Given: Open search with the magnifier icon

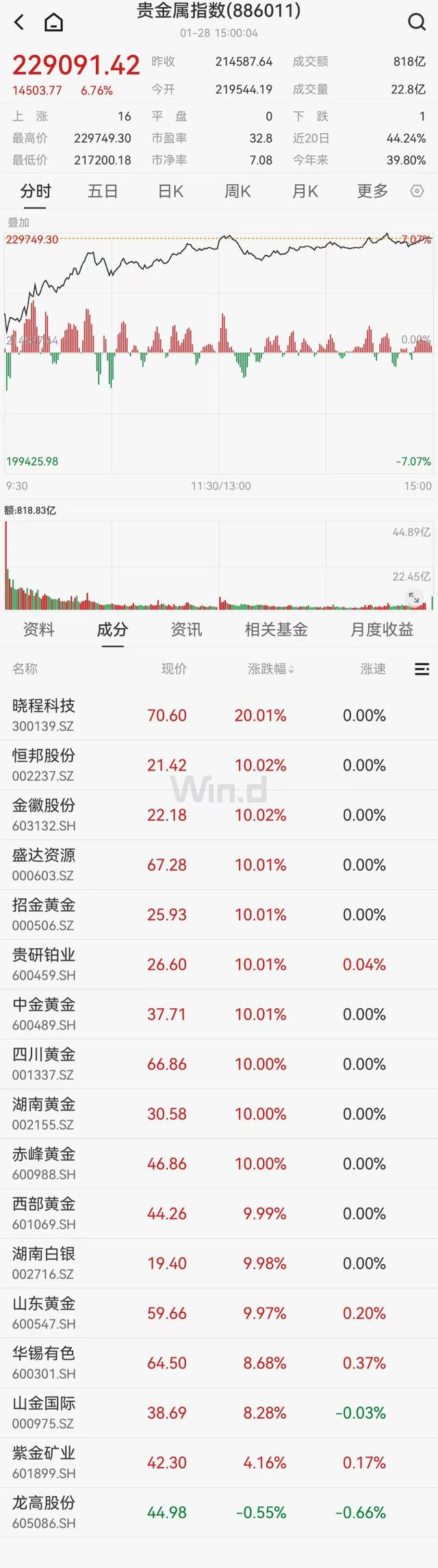Looking at the screenshot, I should 416,23.
